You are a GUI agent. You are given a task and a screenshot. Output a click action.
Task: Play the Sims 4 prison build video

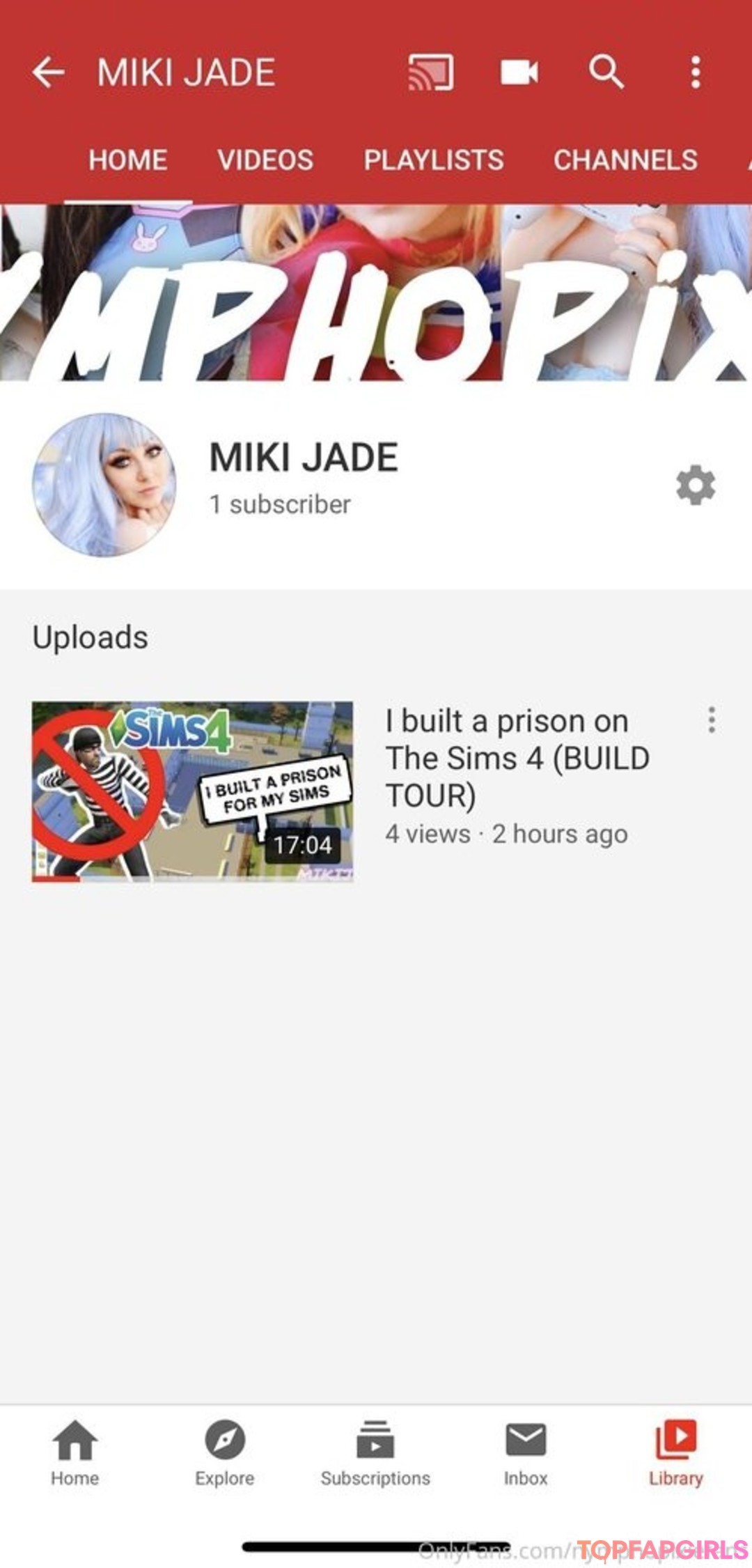point(192,791)
